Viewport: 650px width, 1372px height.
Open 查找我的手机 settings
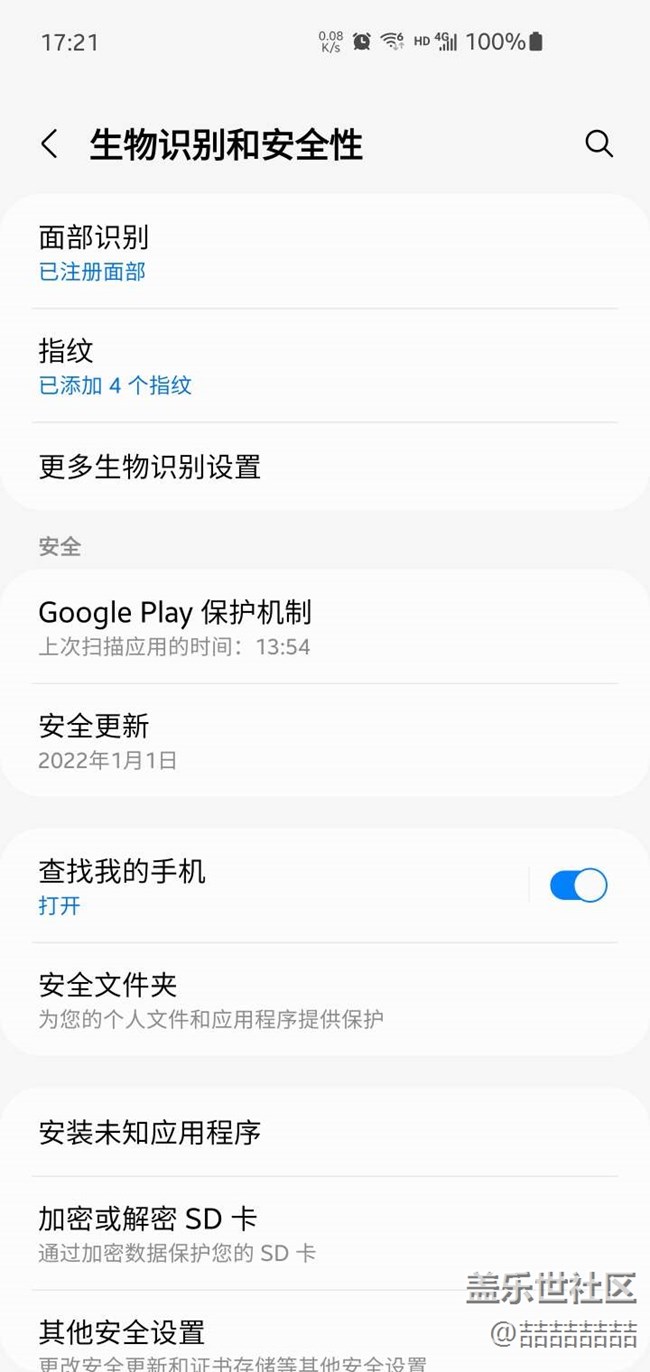coord(270,886)
